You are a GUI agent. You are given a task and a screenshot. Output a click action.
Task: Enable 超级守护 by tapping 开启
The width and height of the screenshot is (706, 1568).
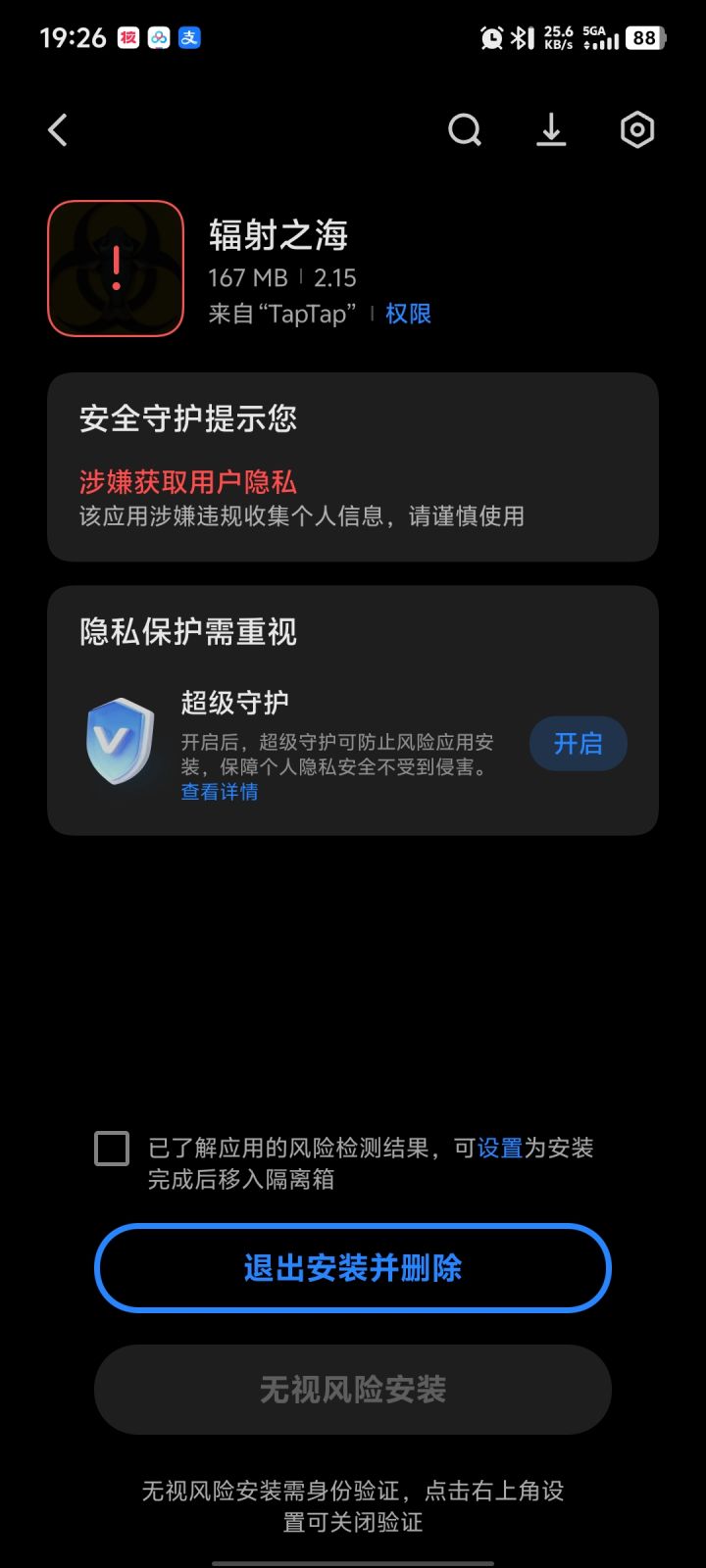click(578, 744)
